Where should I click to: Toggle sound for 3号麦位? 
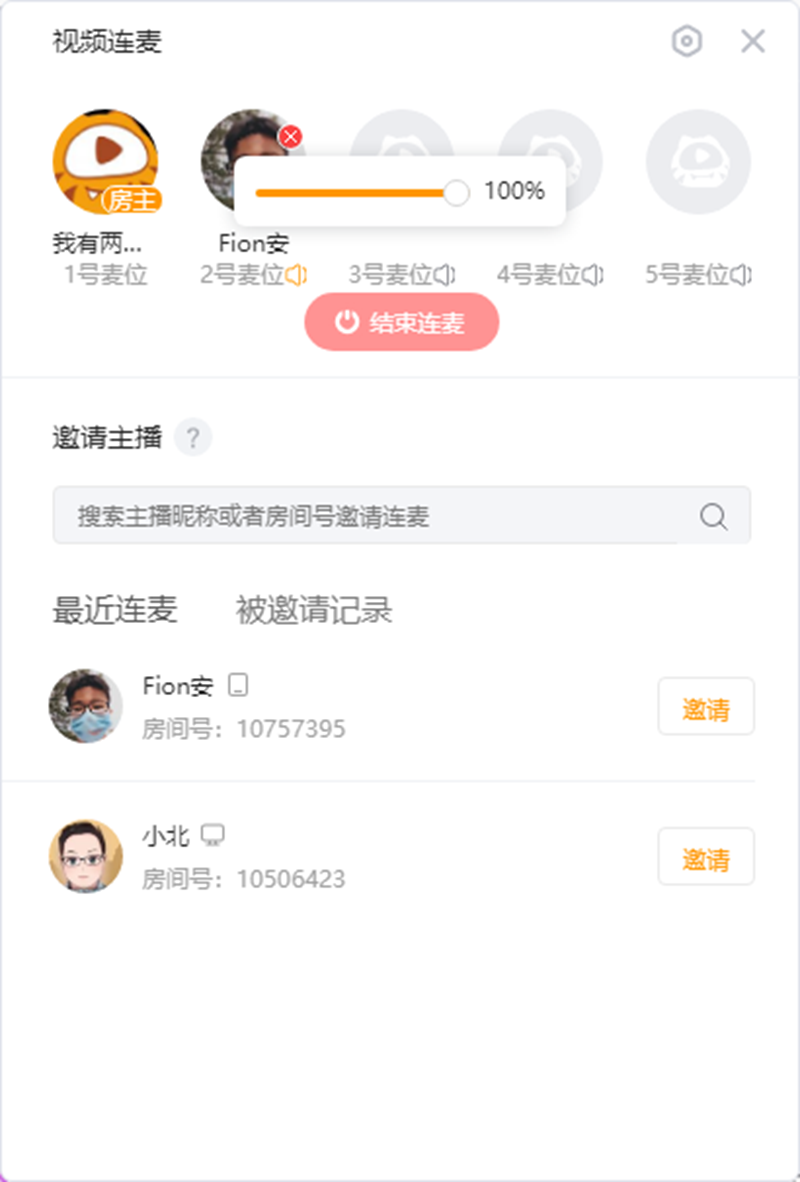[446, 274]
